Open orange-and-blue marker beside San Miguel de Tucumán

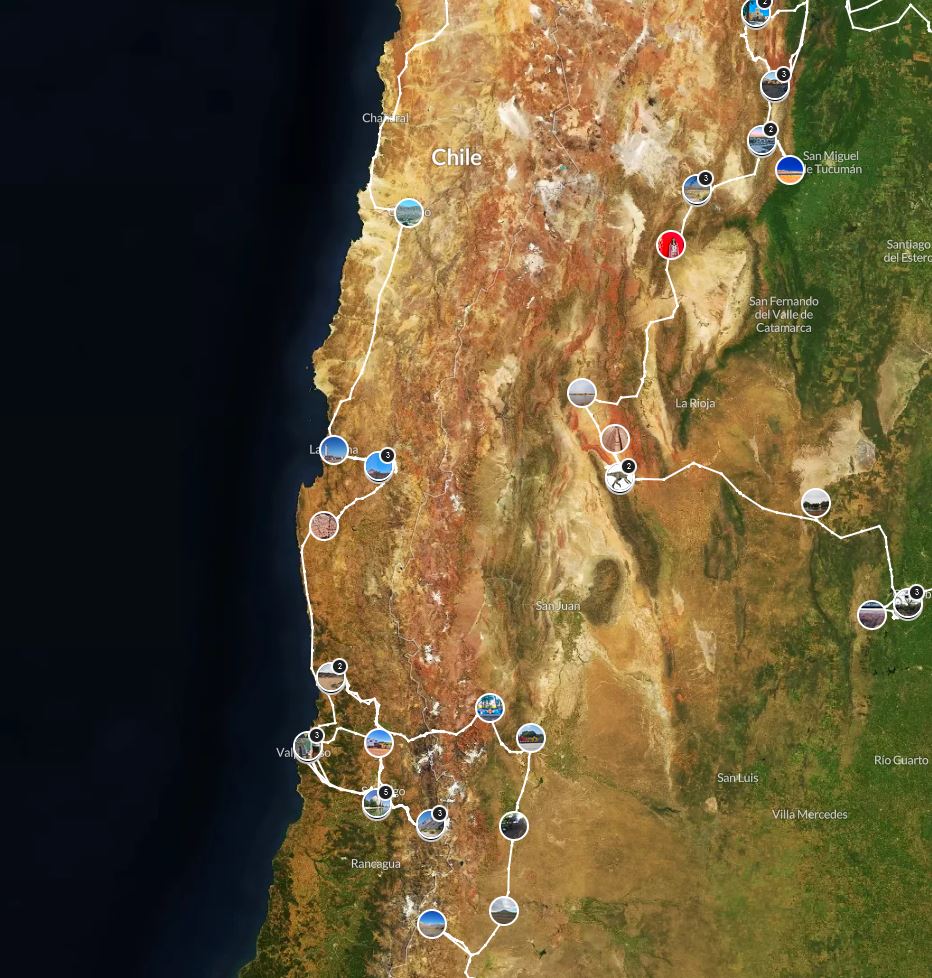pos(790,170)
